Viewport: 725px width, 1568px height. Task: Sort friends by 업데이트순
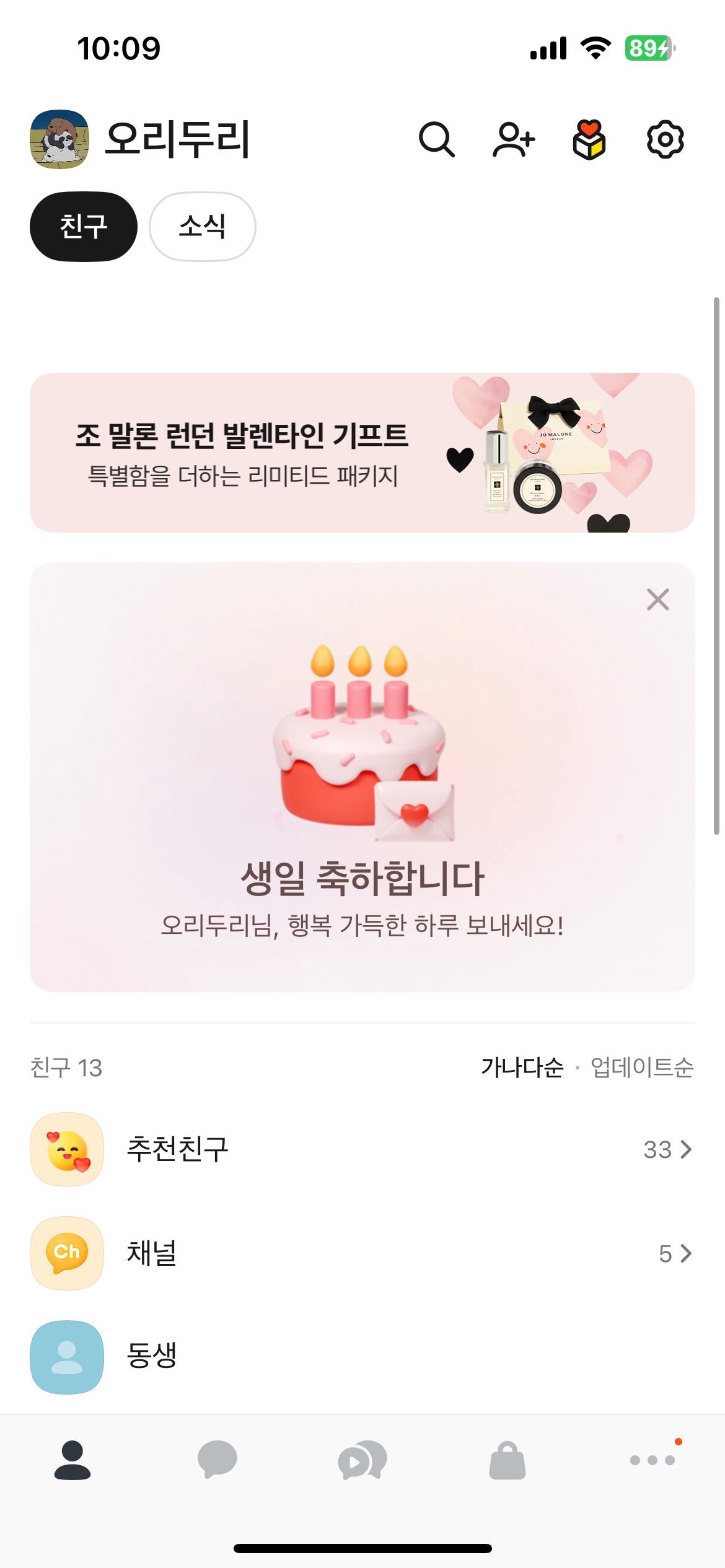641,1067
